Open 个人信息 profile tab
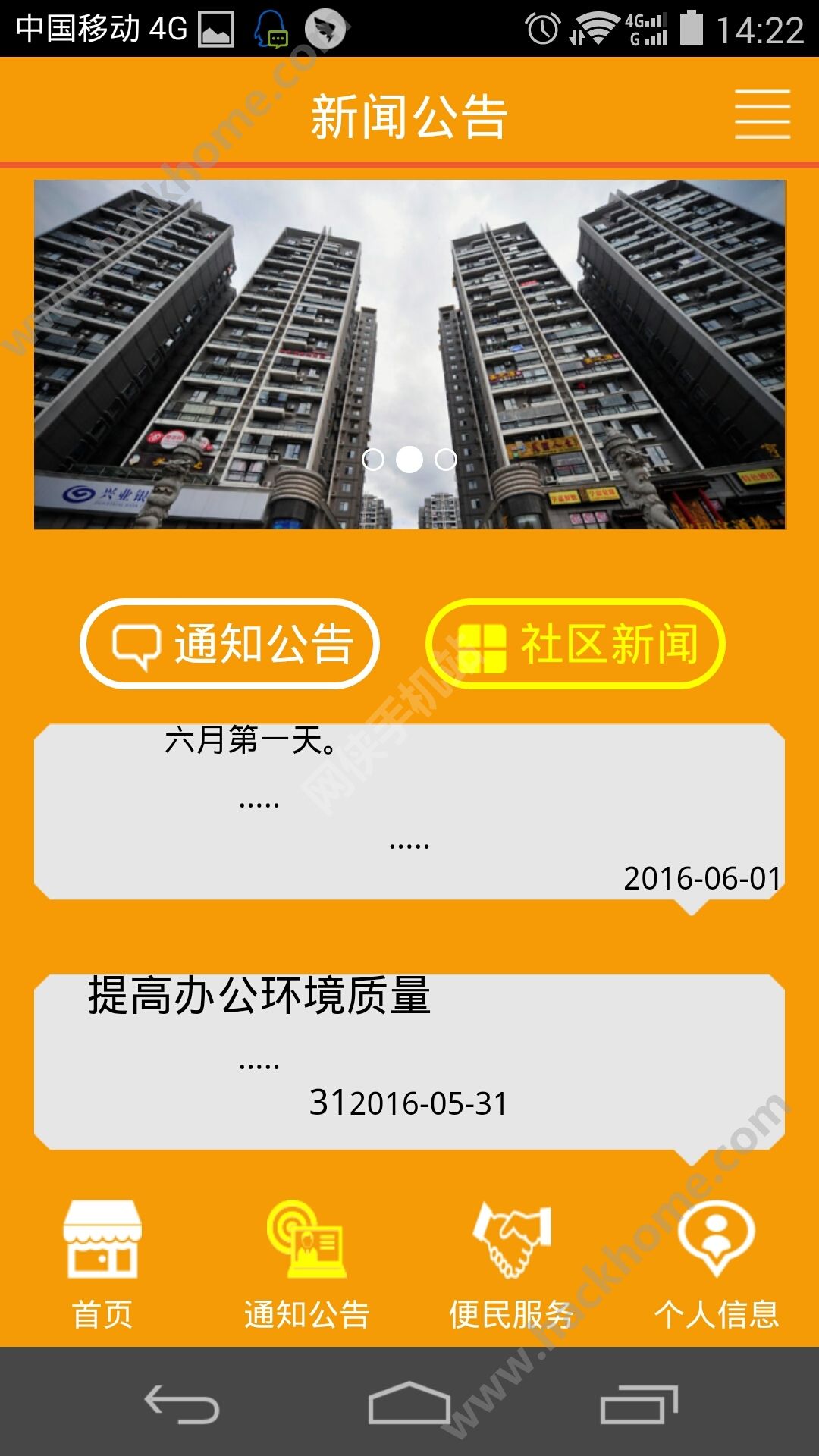Screen dimensions: 819x1456 (x=716, y=1263)
